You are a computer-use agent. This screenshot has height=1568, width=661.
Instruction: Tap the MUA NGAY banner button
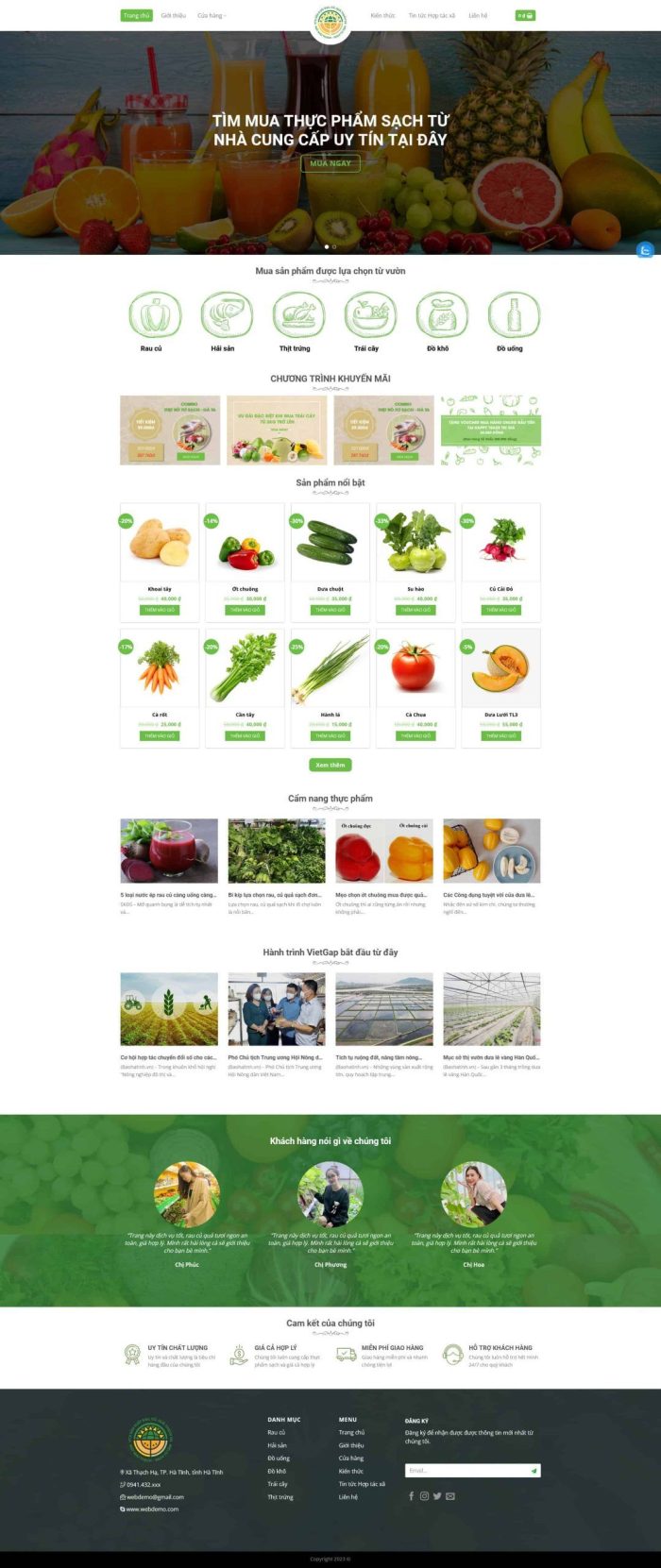pos(330,163)
